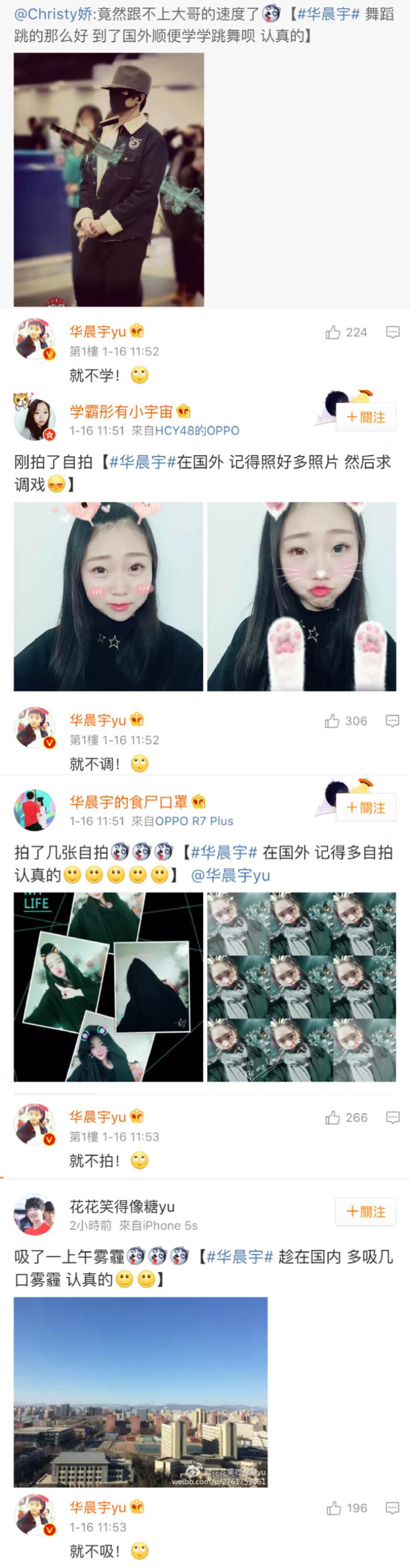Open the HCY48的OPPO source link
Viewport: 410px width, 1568px height.
pos(196,430)
